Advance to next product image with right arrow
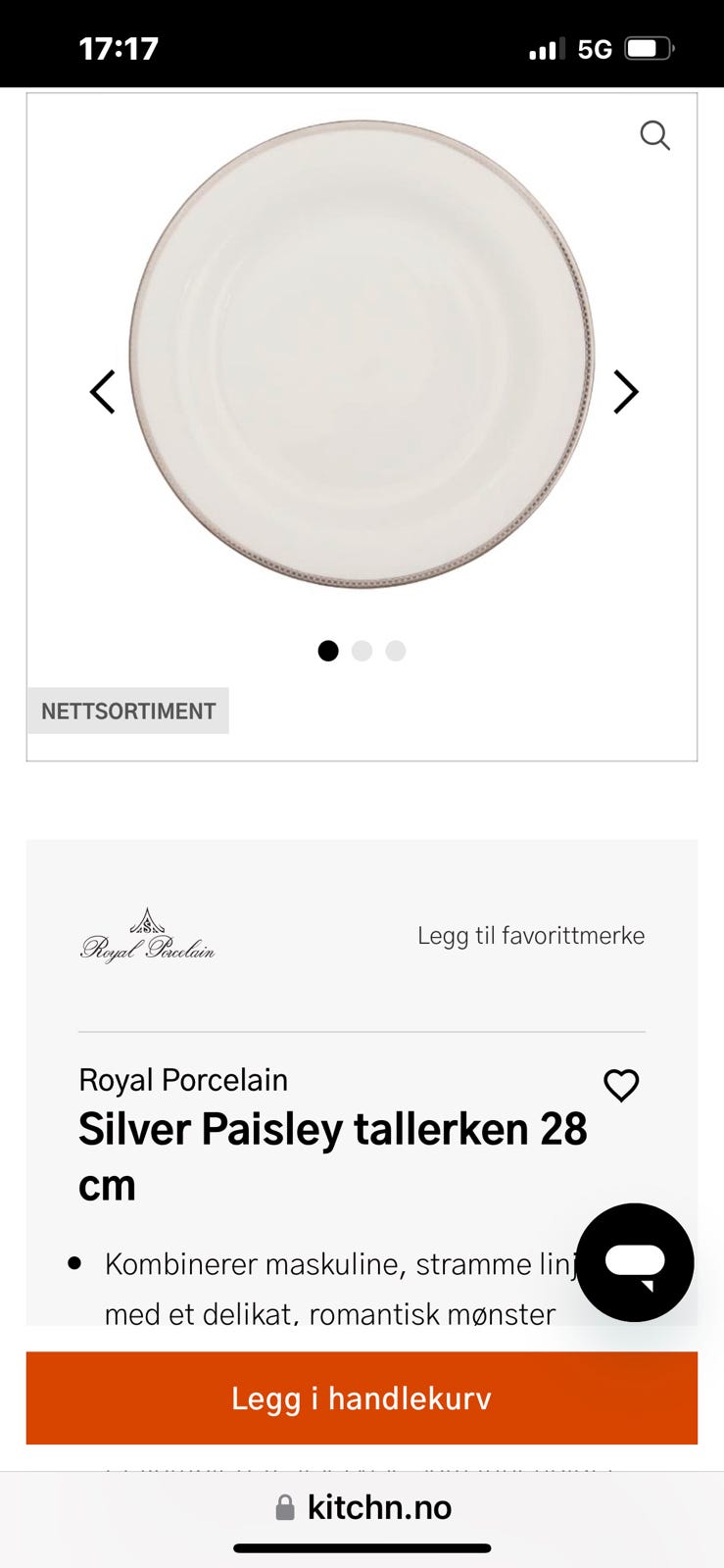724x1568 pixels. click(x=626, y=391)
